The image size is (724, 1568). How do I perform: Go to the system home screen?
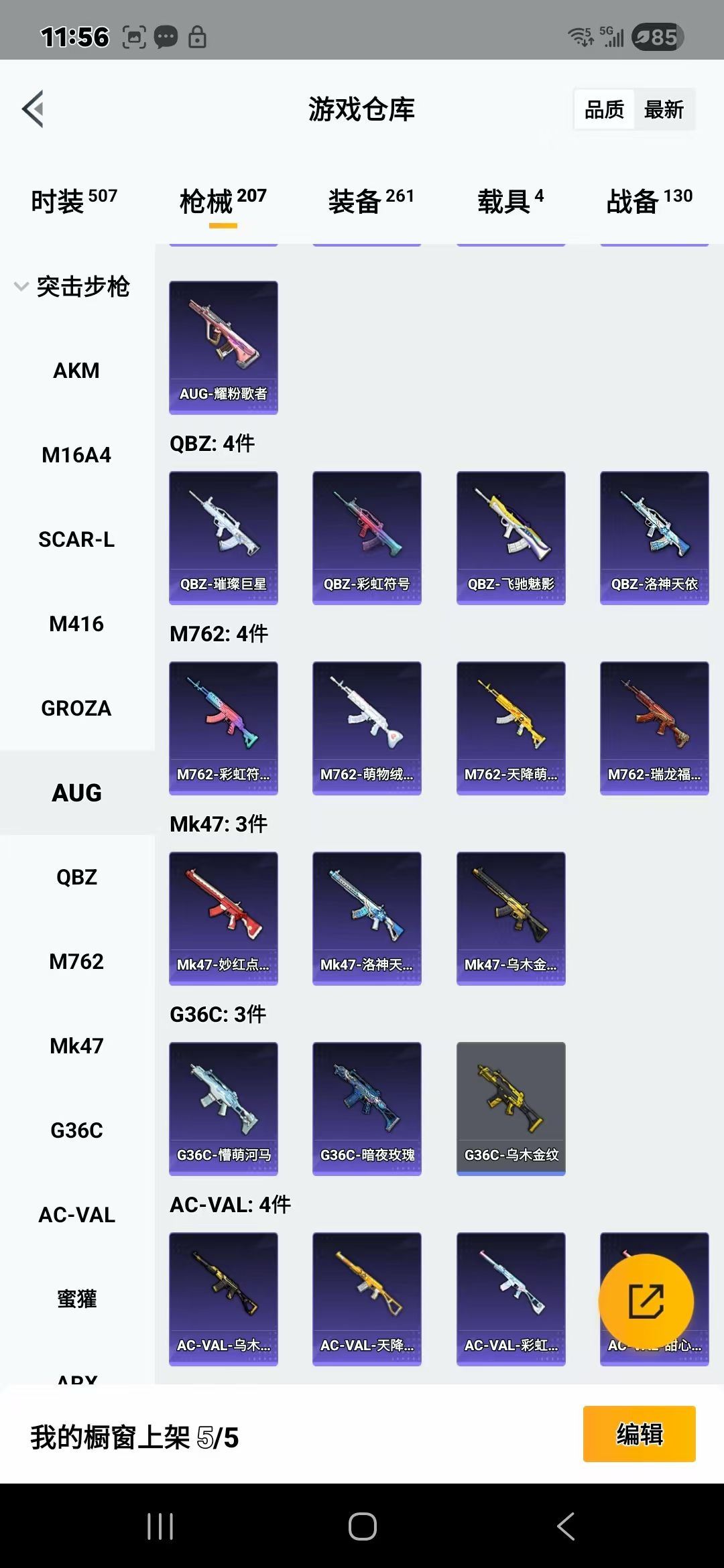pos(362,1526)
